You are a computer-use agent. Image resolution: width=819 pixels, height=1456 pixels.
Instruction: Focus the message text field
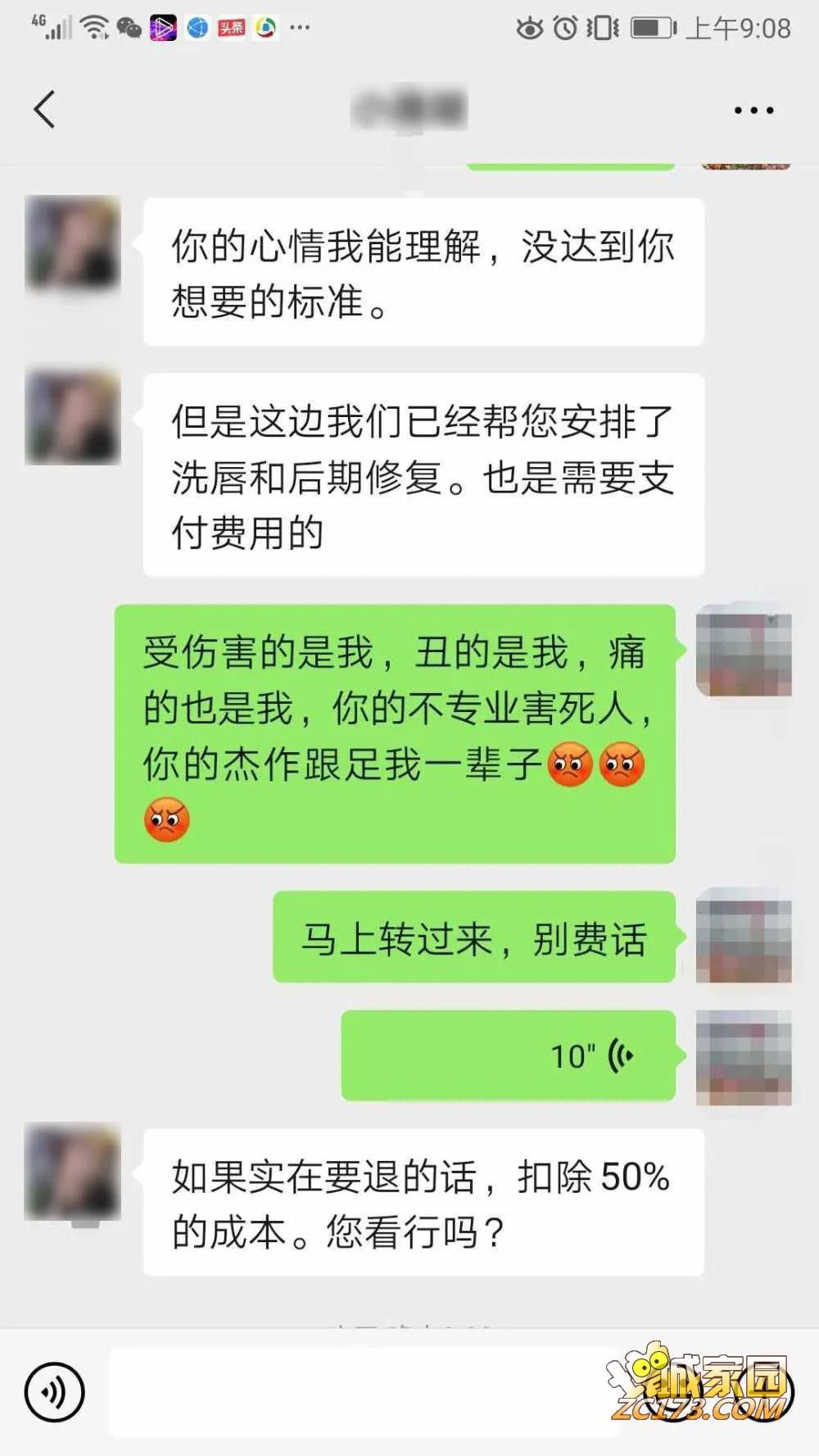(360, 1391)
